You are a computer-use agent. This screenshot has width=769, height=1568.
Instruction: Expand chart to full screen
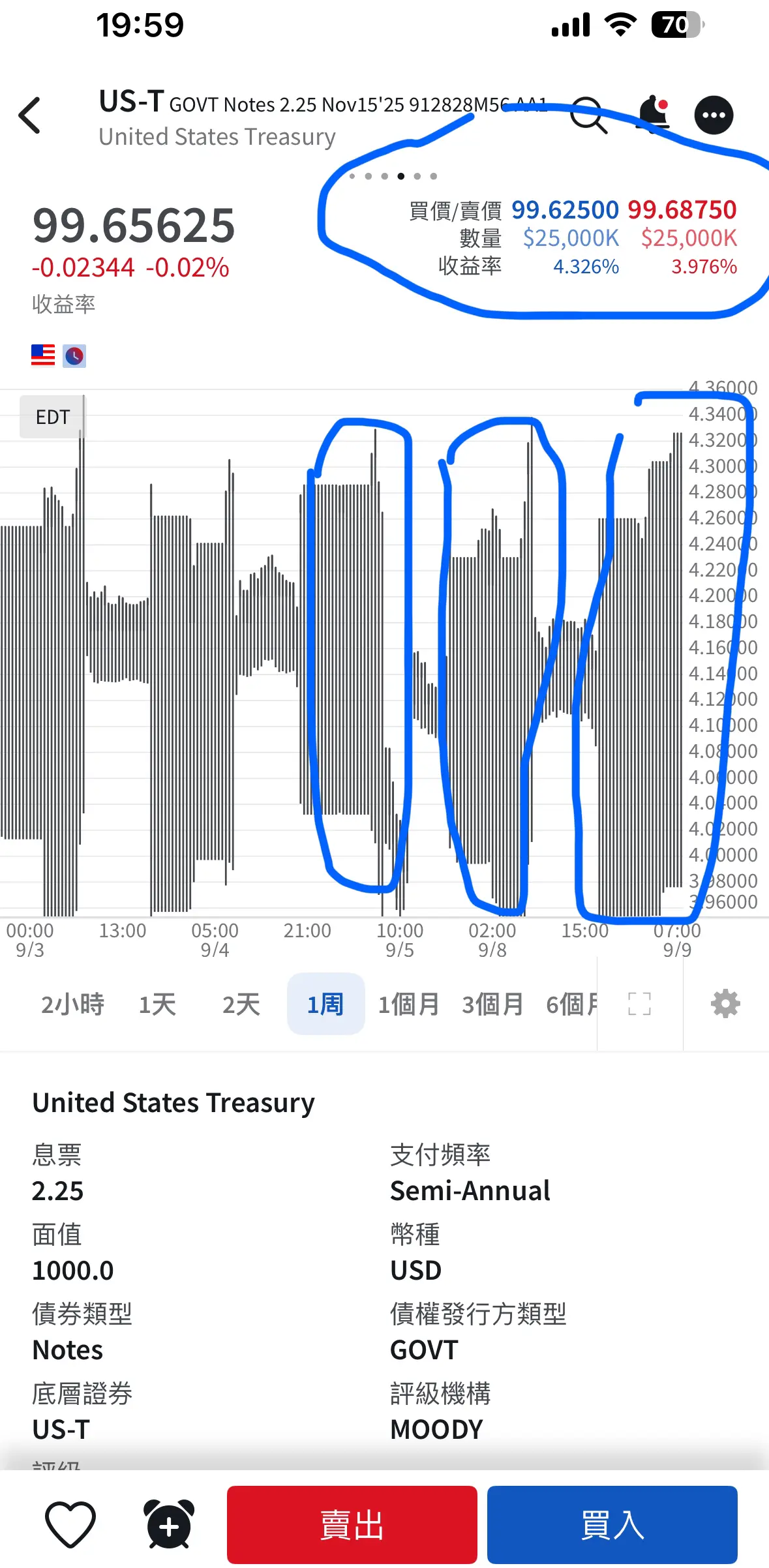click(639, 1004)
